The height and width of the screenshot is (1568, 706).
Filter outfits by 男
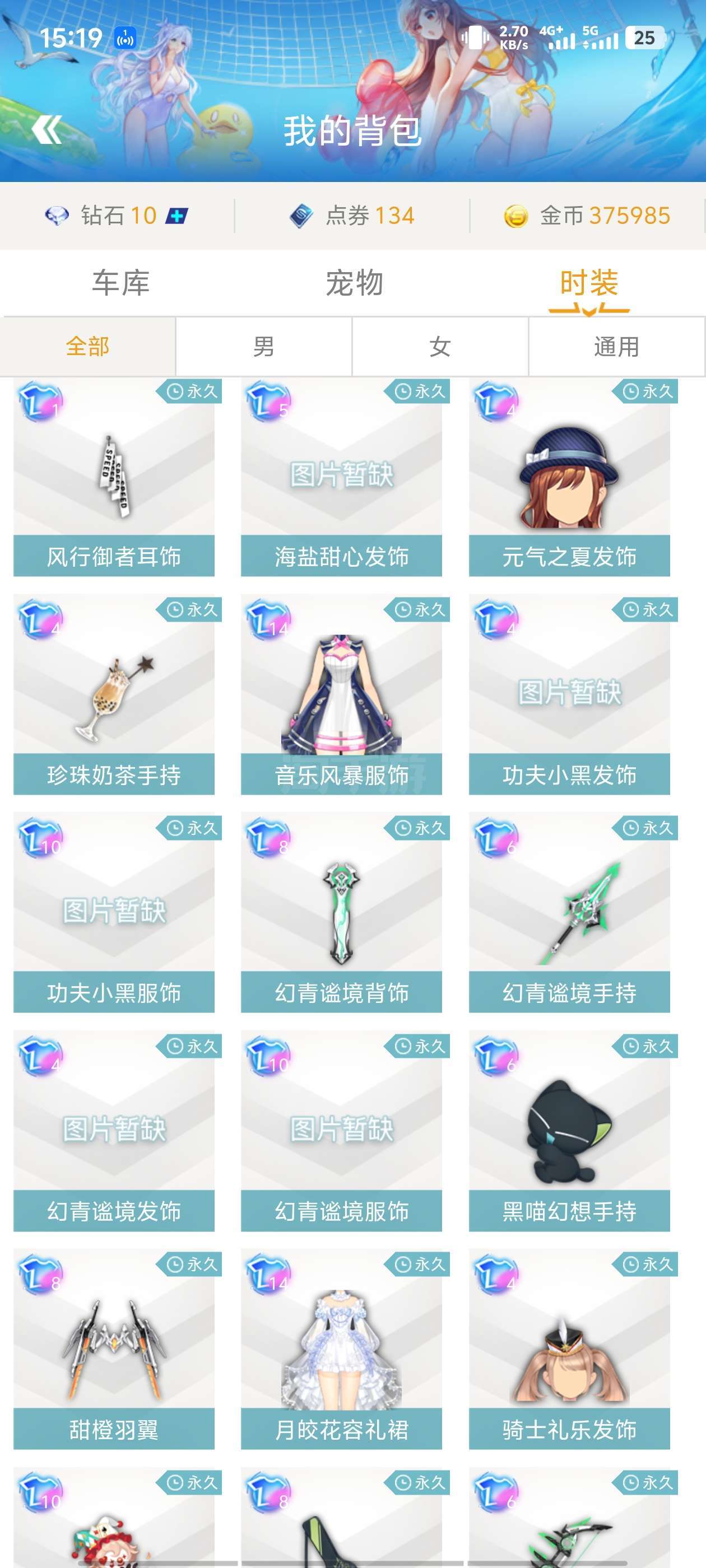(x=264, y=347)
